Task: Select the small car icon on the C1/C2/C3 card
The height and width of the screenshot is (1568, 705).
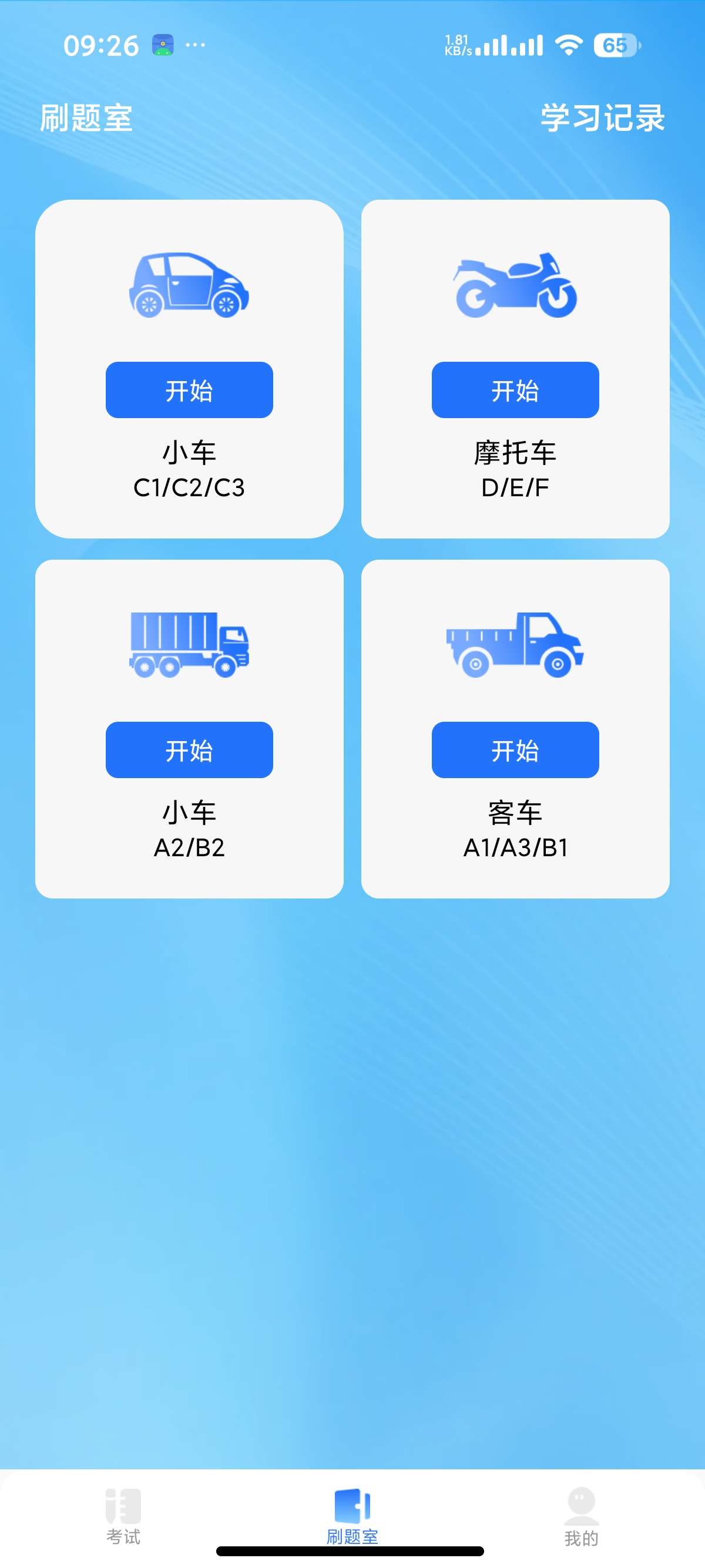Action: [189, 286]
